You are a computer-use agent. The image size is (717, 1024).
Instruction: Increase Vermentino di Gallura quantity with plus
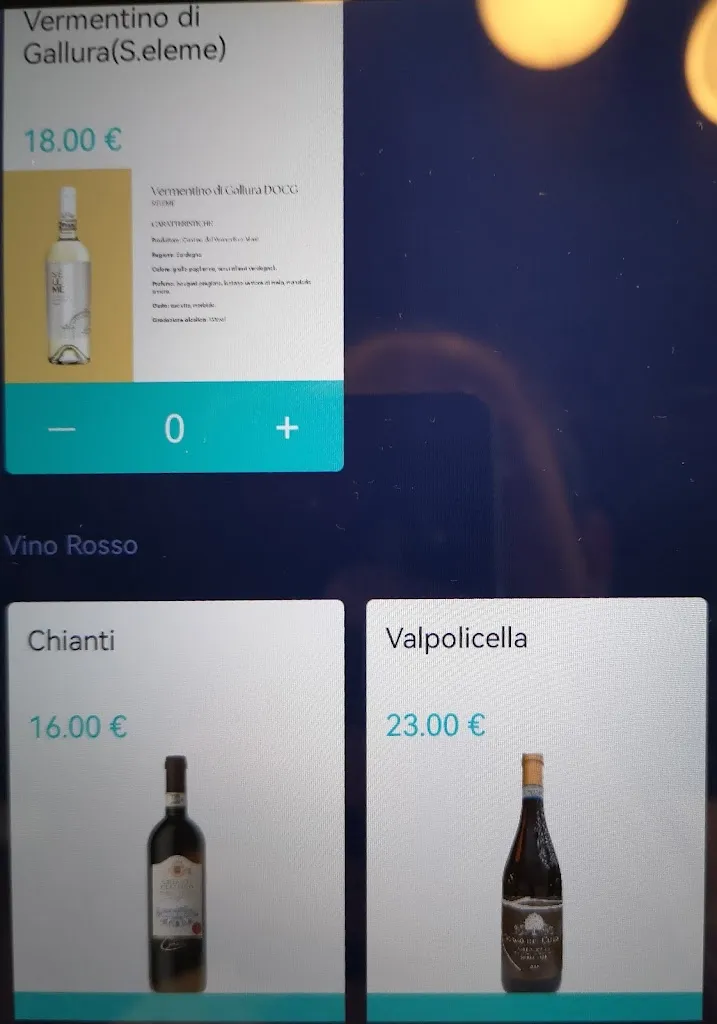tap(287, 428)
